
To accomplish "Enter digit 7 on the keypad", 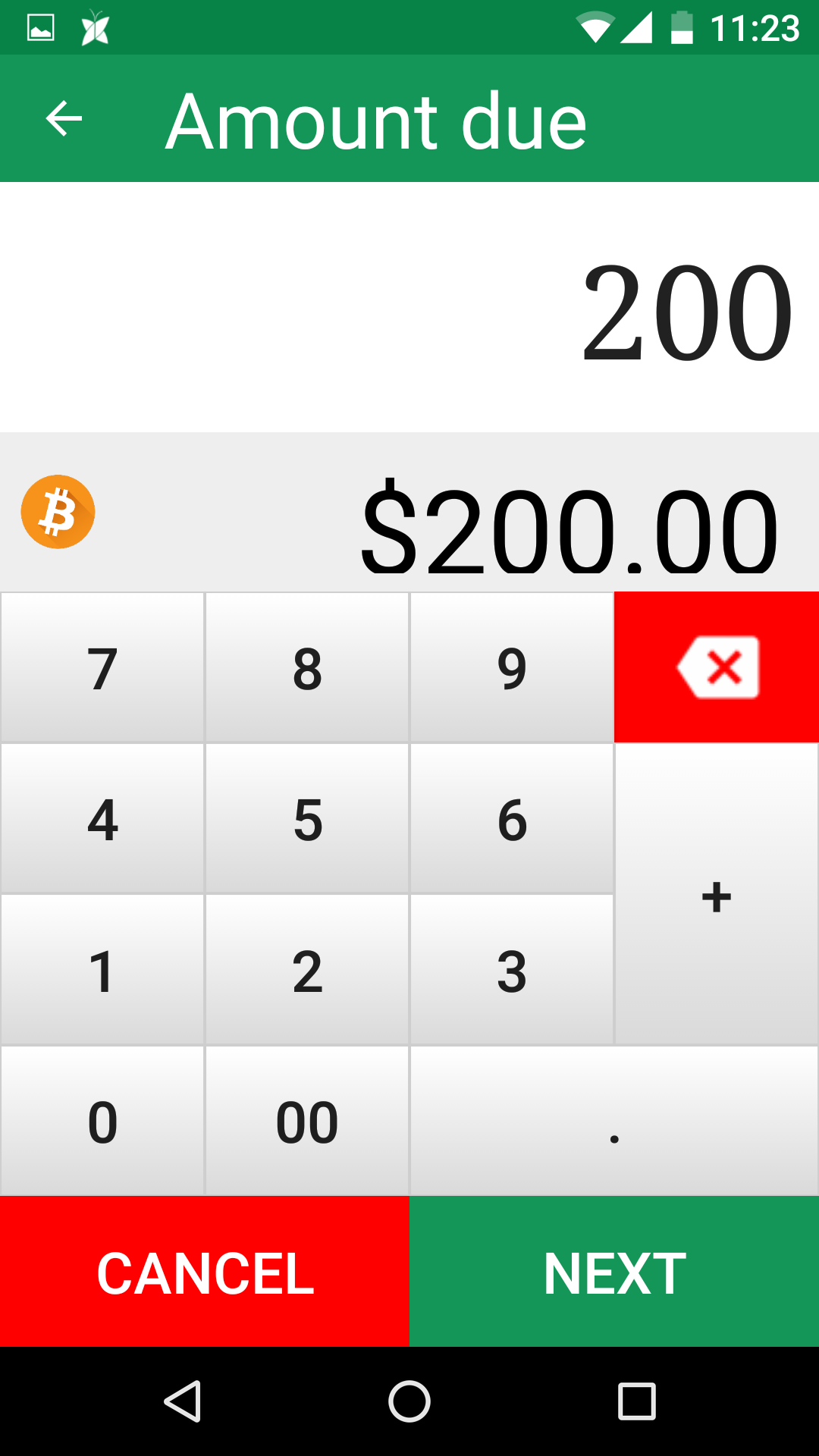I will point(102,667).
